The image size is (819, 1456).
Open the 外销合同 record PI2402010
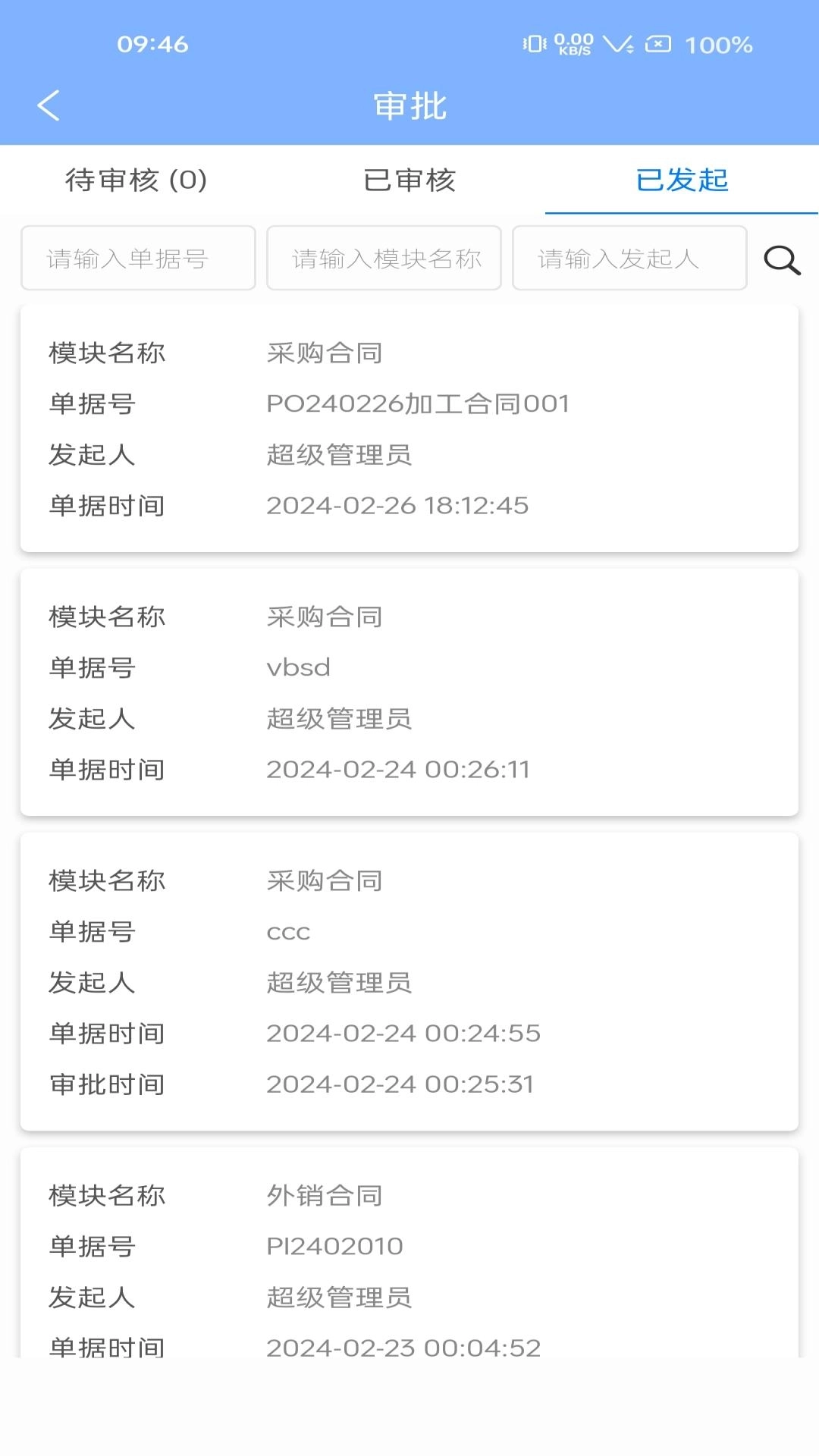[x=409, y=1259]
